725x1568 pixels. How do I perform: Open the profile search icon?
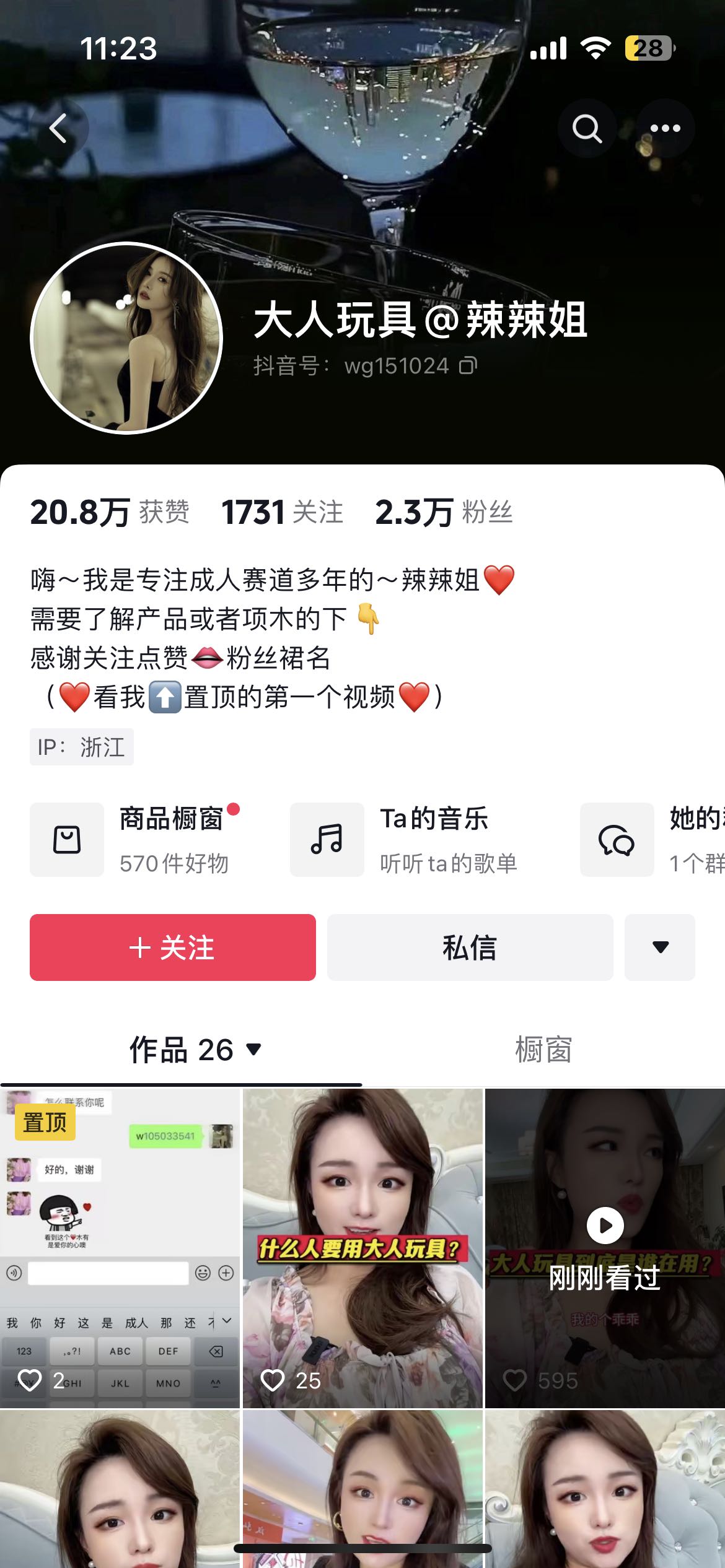[586, 128]
